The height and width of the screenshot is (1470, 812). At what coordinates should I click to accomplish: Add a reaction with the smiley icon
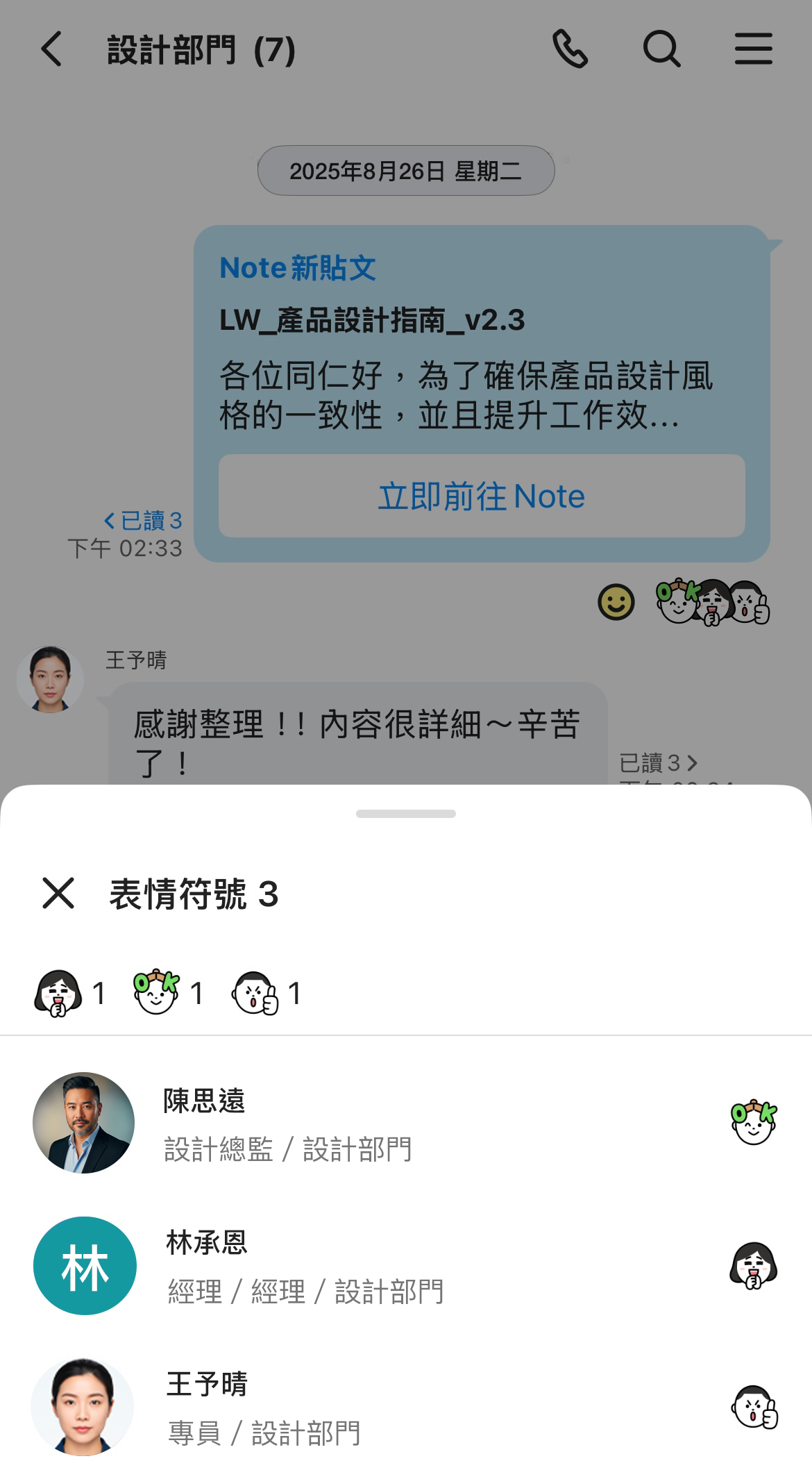point(616,602)
